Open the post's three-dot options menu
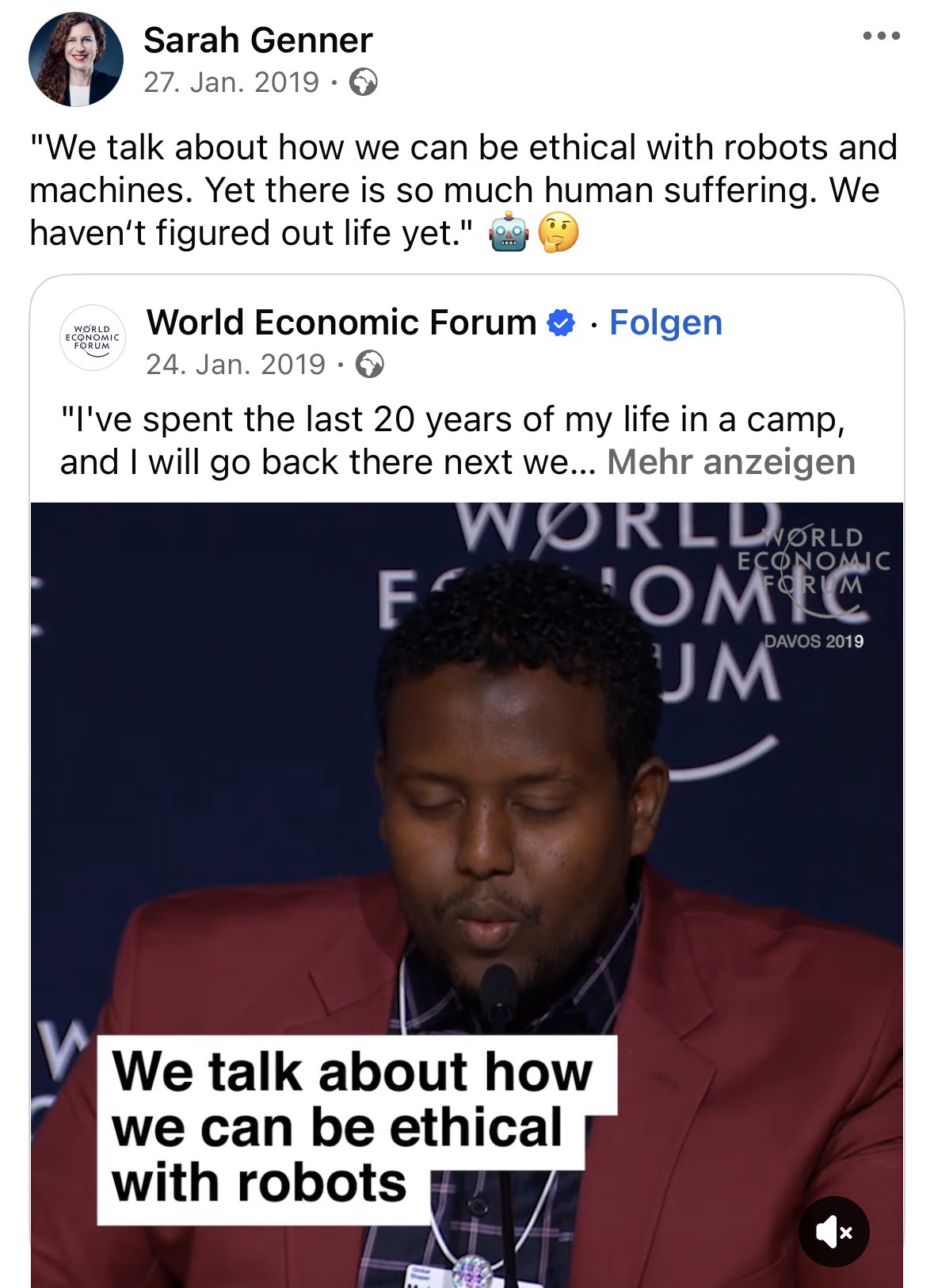The image size is (934, 1288). pos(882,36)
